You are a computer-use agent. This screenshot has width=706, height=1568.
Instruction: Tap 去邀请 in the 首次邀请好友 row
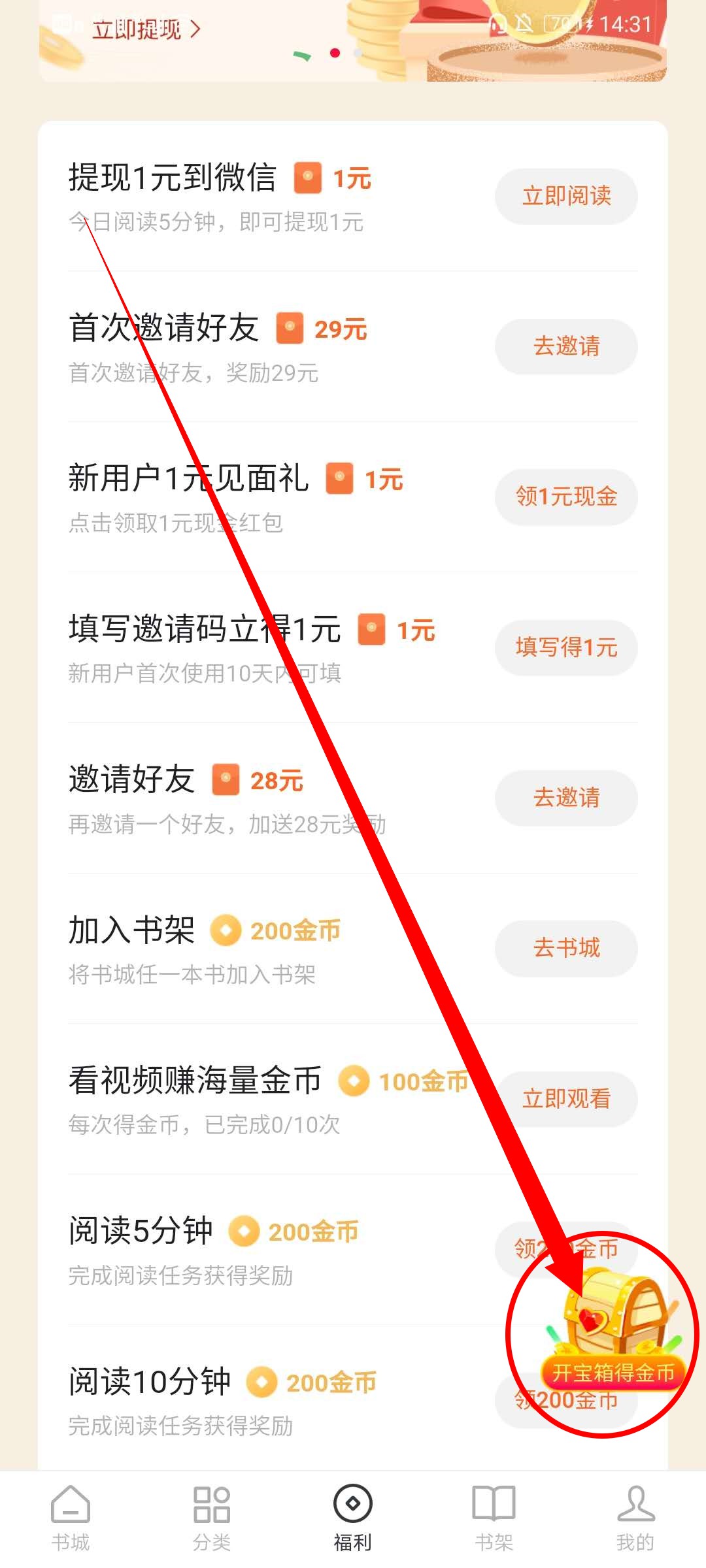(x=566, y=347)
